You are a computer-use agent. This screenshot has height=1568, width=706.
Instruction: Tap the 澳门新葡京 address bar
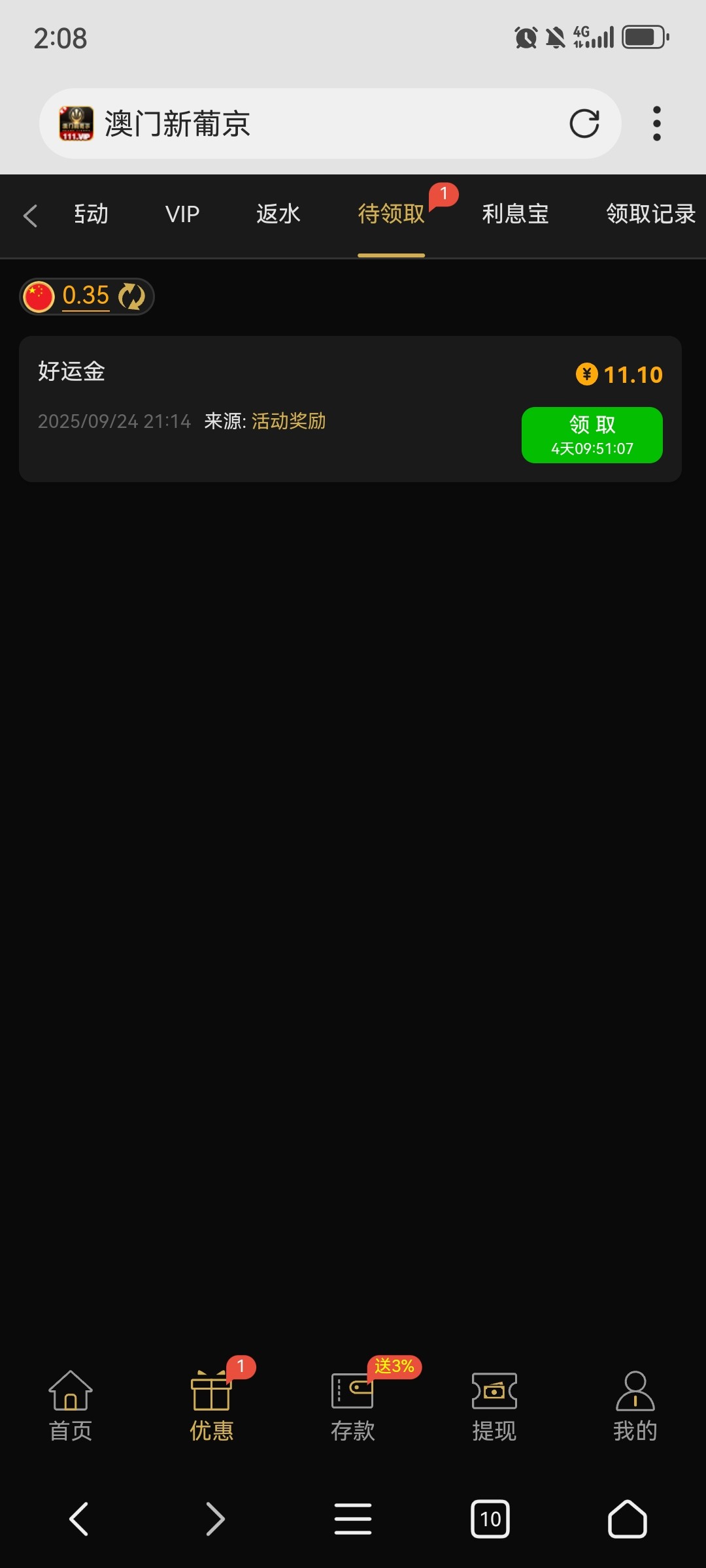click(314, 123)
